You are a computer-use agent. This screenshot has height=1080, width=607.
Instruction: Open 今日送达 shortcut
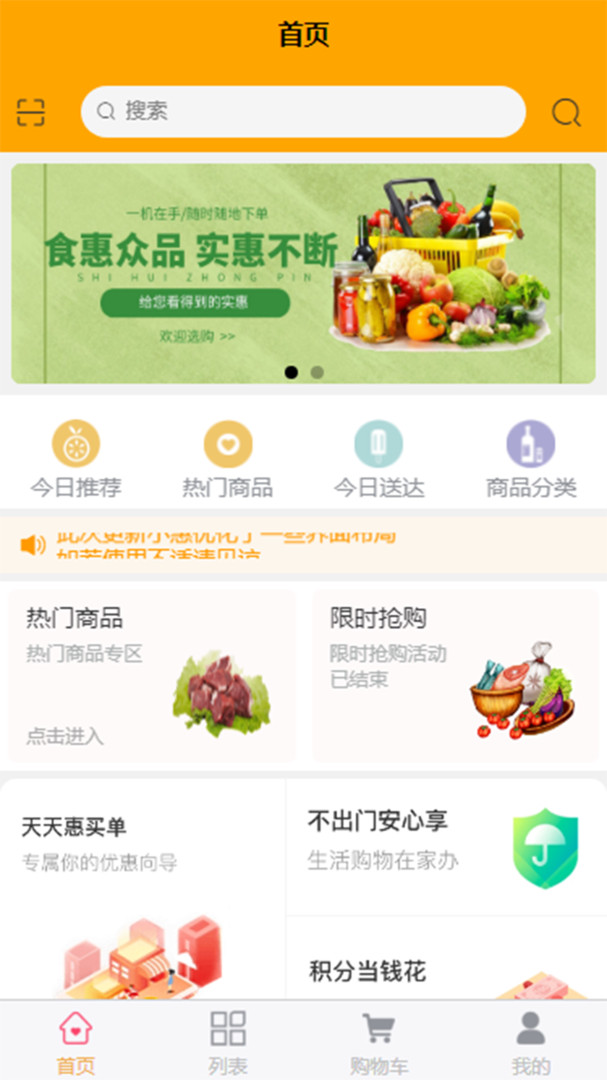(x=379, y=461)
